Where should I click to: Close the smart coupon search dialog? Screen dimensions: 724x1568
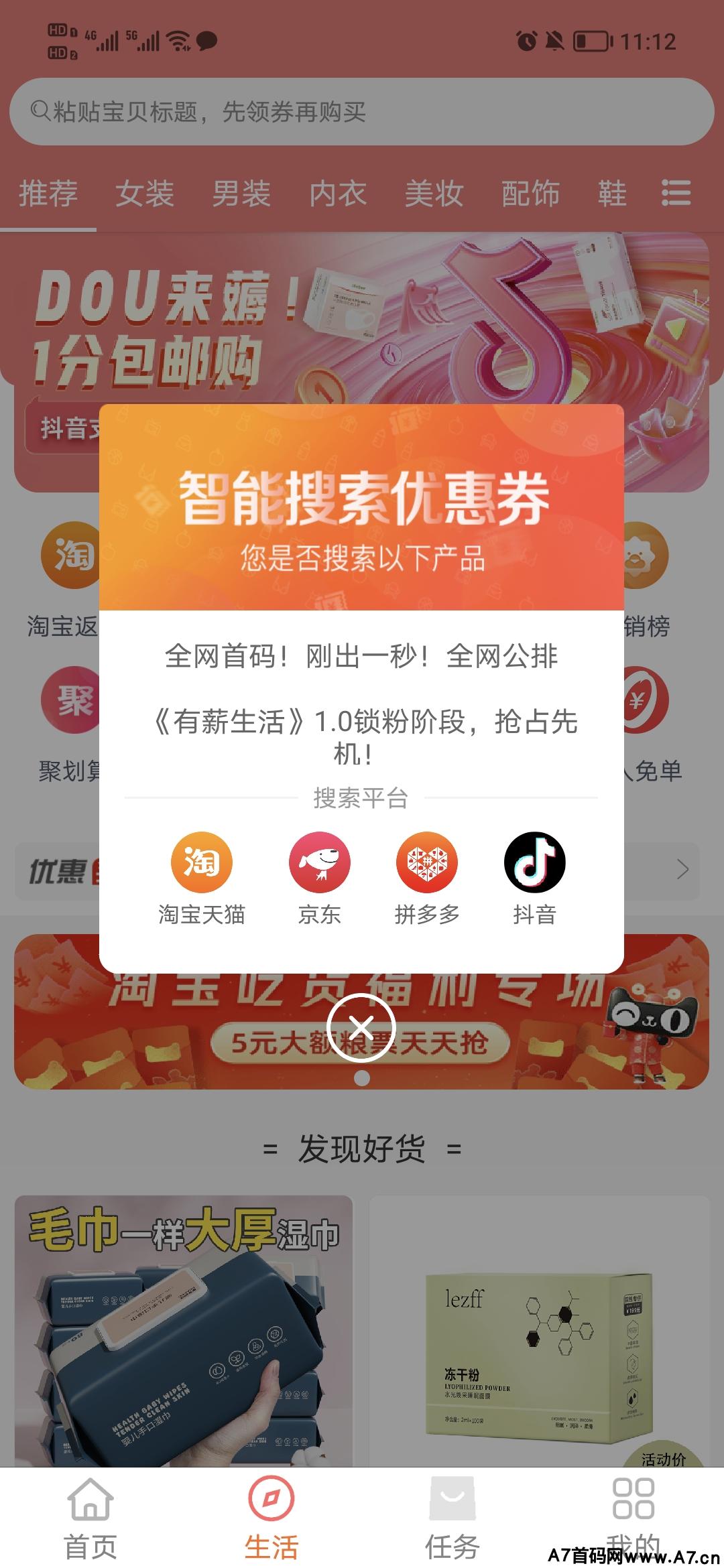pyautogui.click(x=361, y=1027)
